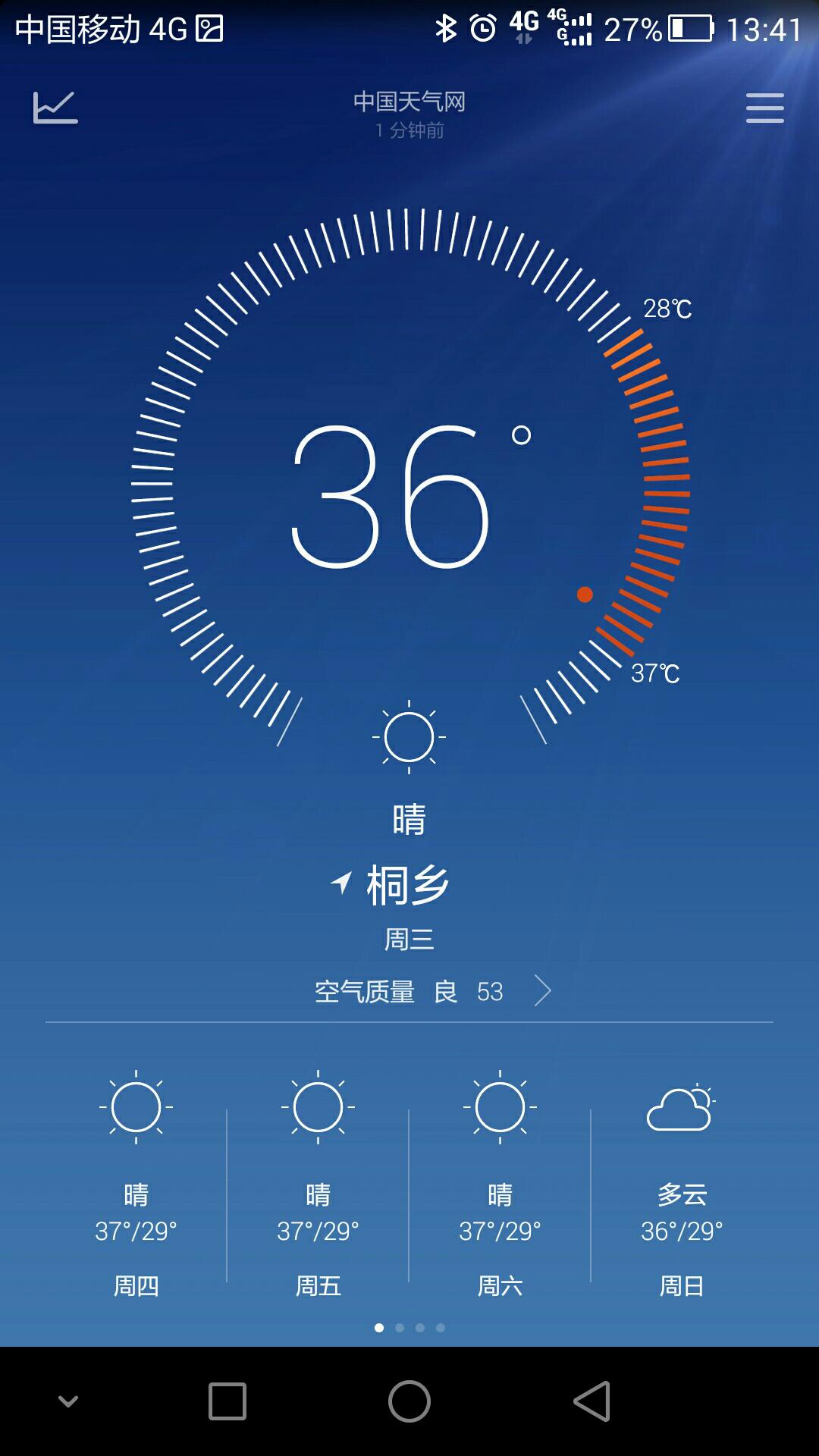This screenshot has width=819, height=1456.
Task: Open the hamburger menu
Action: (x=764, y=108)
